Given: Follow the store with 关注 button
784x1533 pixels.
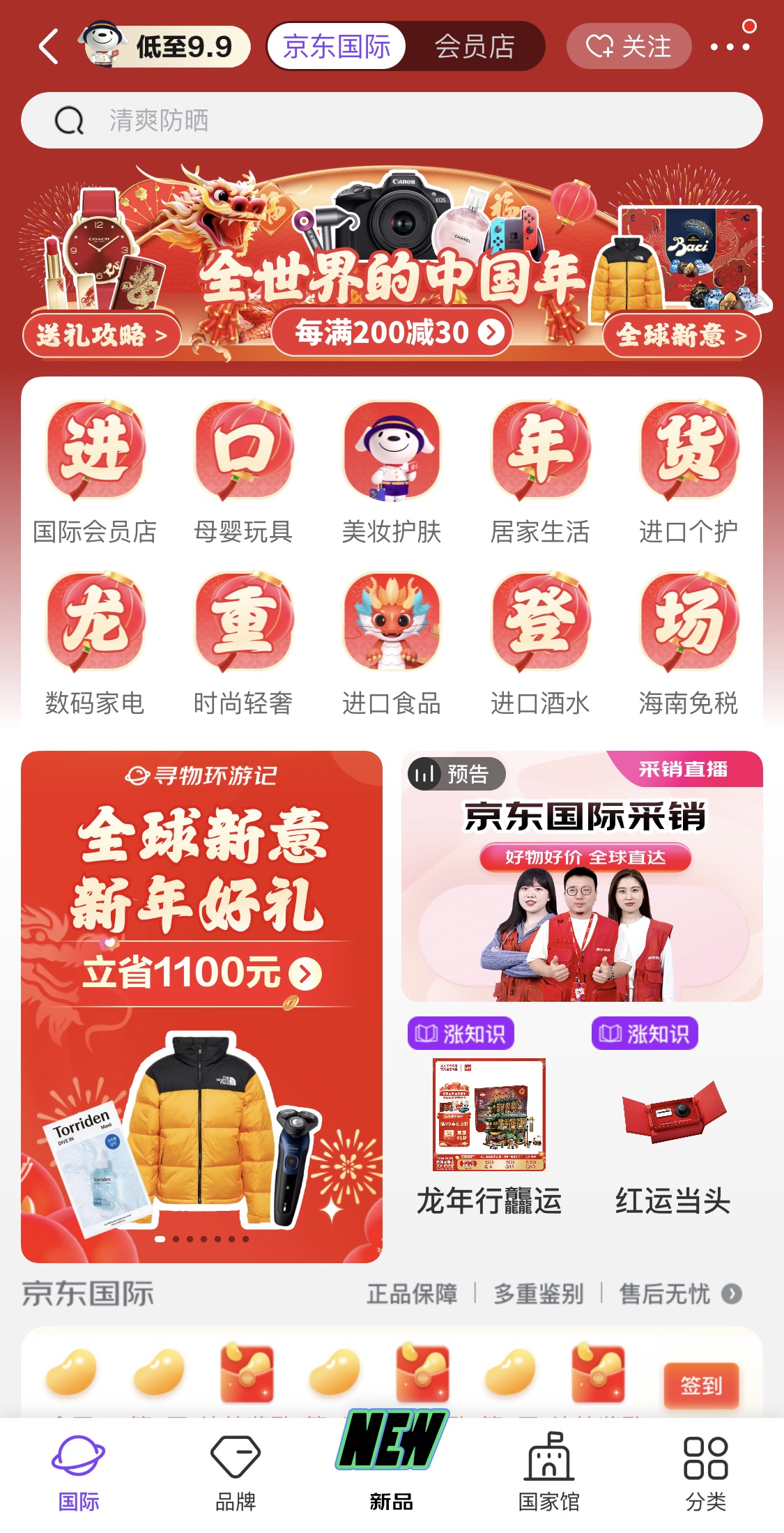Looking at the screenshot, I should pyautogui.click(x=629, y=47).
